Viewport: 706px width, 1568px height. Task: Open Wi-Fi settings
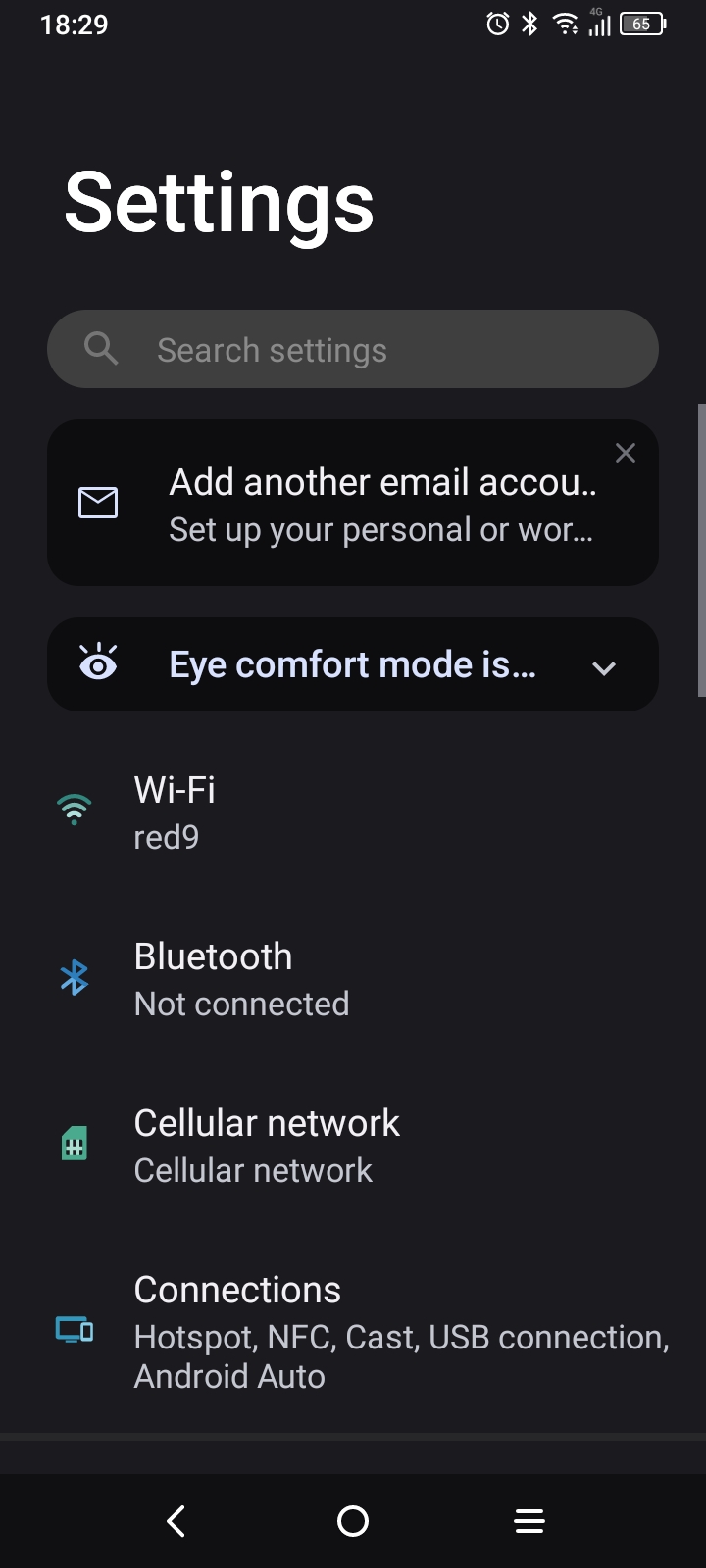pyautogui.click(x=353, y=812)
